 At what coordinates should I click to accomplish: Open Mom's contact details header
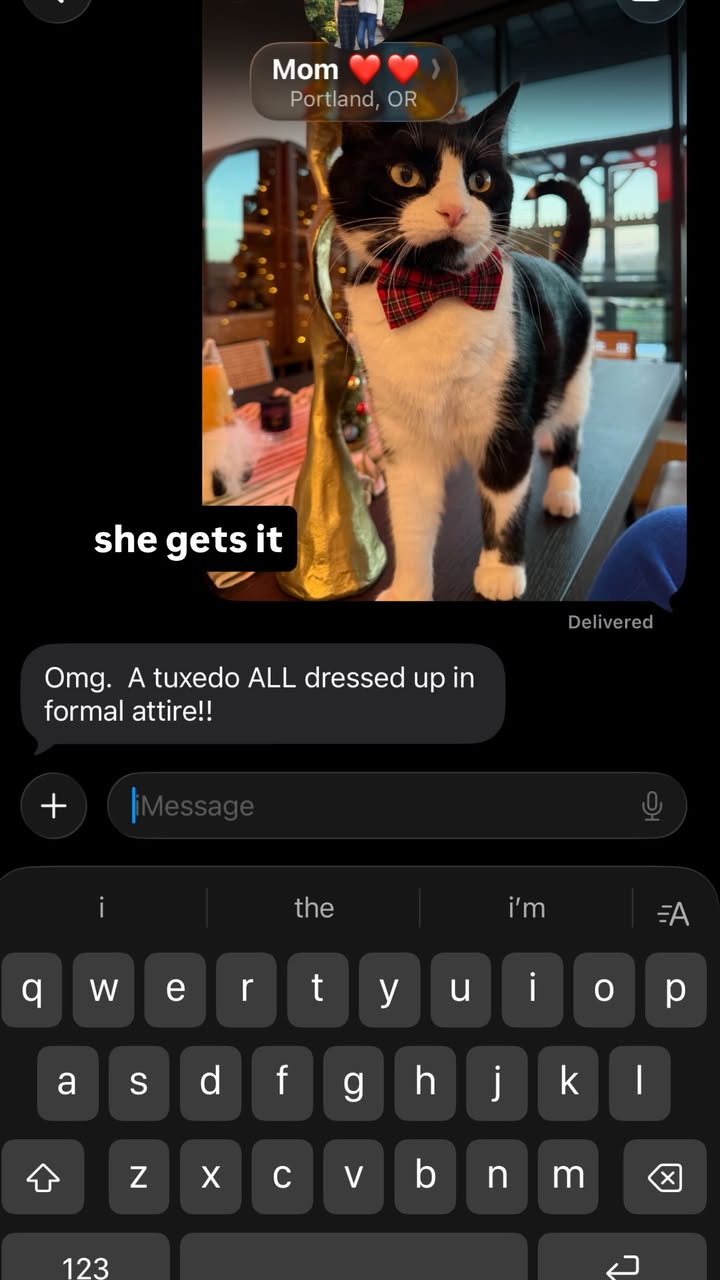point(354,82)
